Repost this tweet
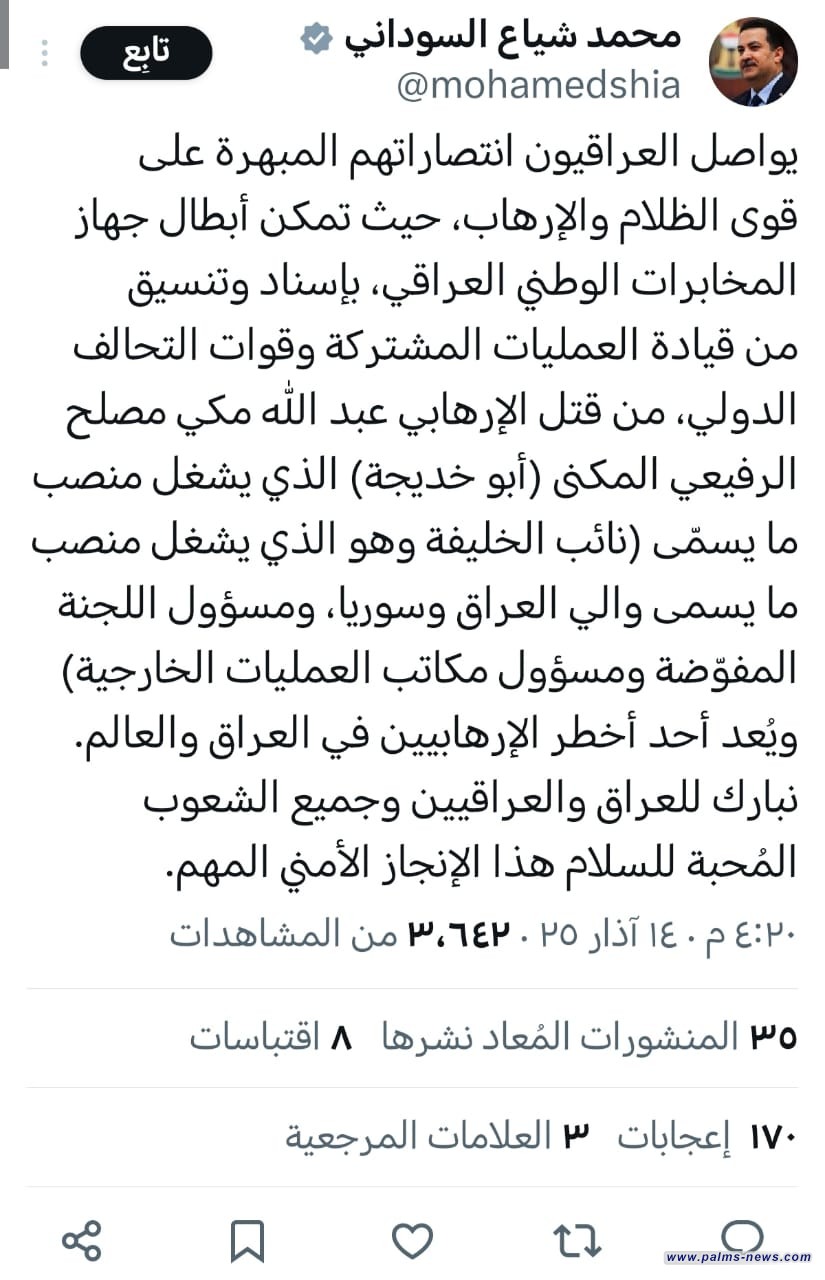 point(577,1240)
